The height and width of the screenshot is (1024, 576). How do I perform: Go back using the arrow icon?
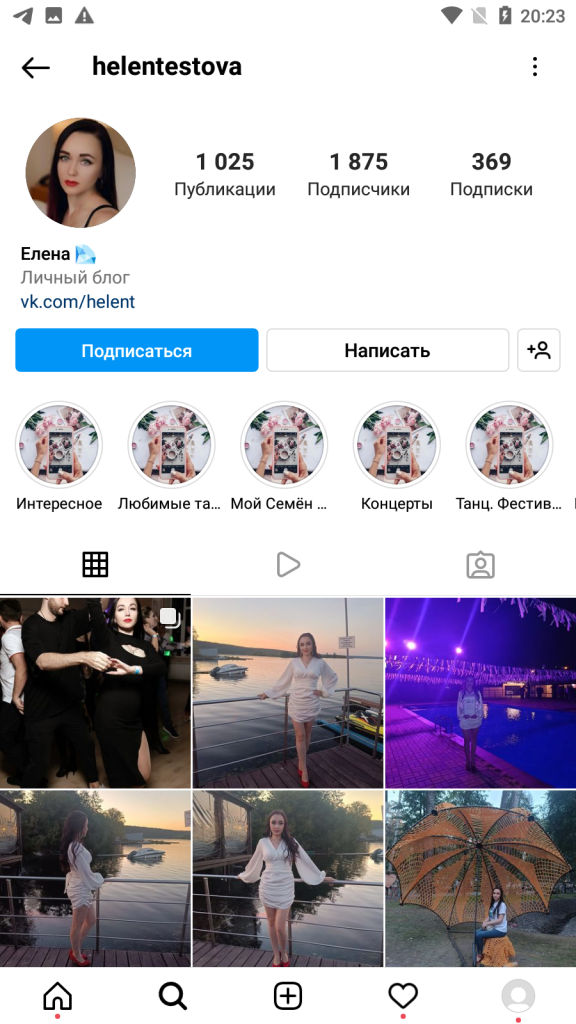coord(35,67)
